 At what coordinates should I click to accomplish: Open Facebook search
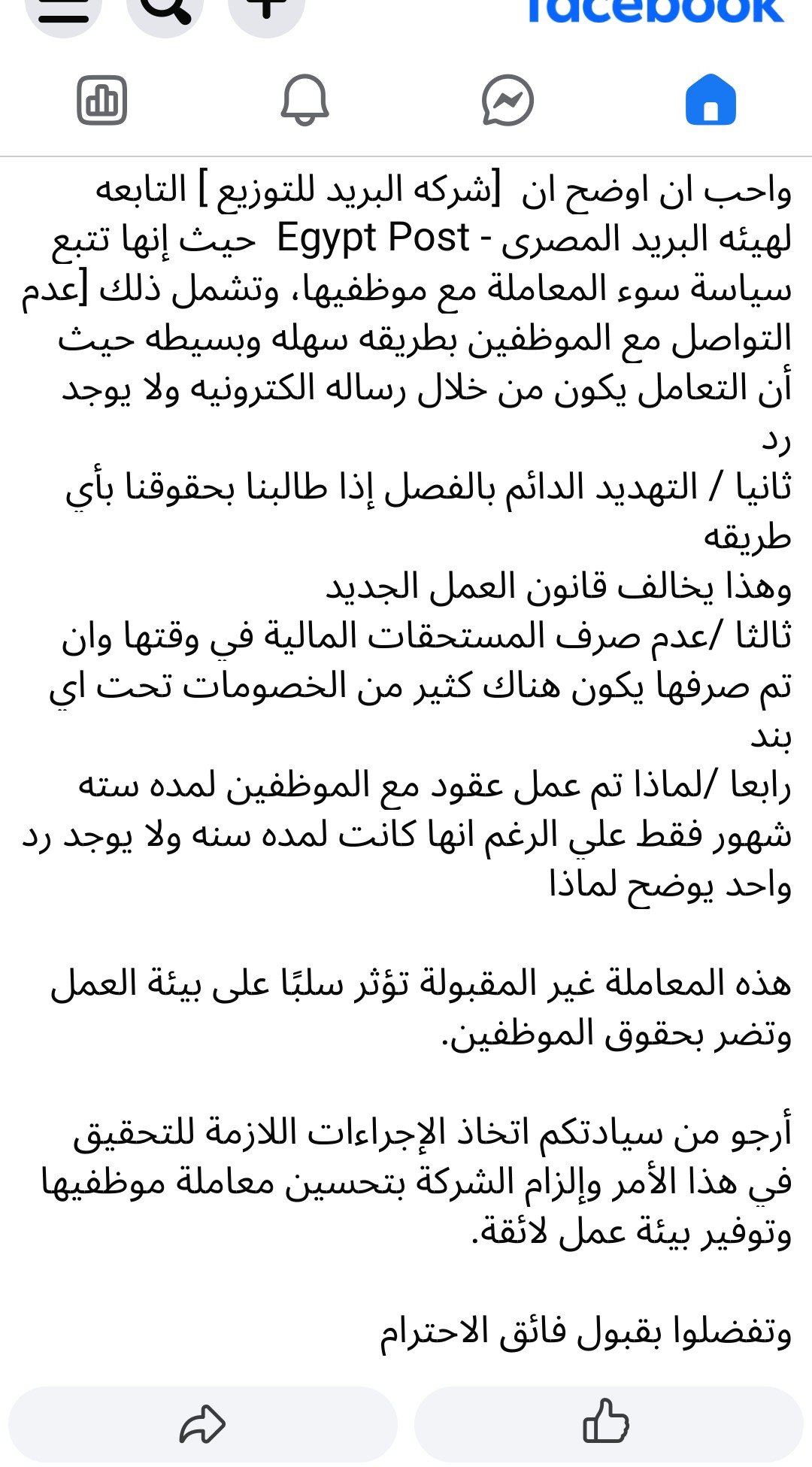pyautogui.click(x=165, y=11)
